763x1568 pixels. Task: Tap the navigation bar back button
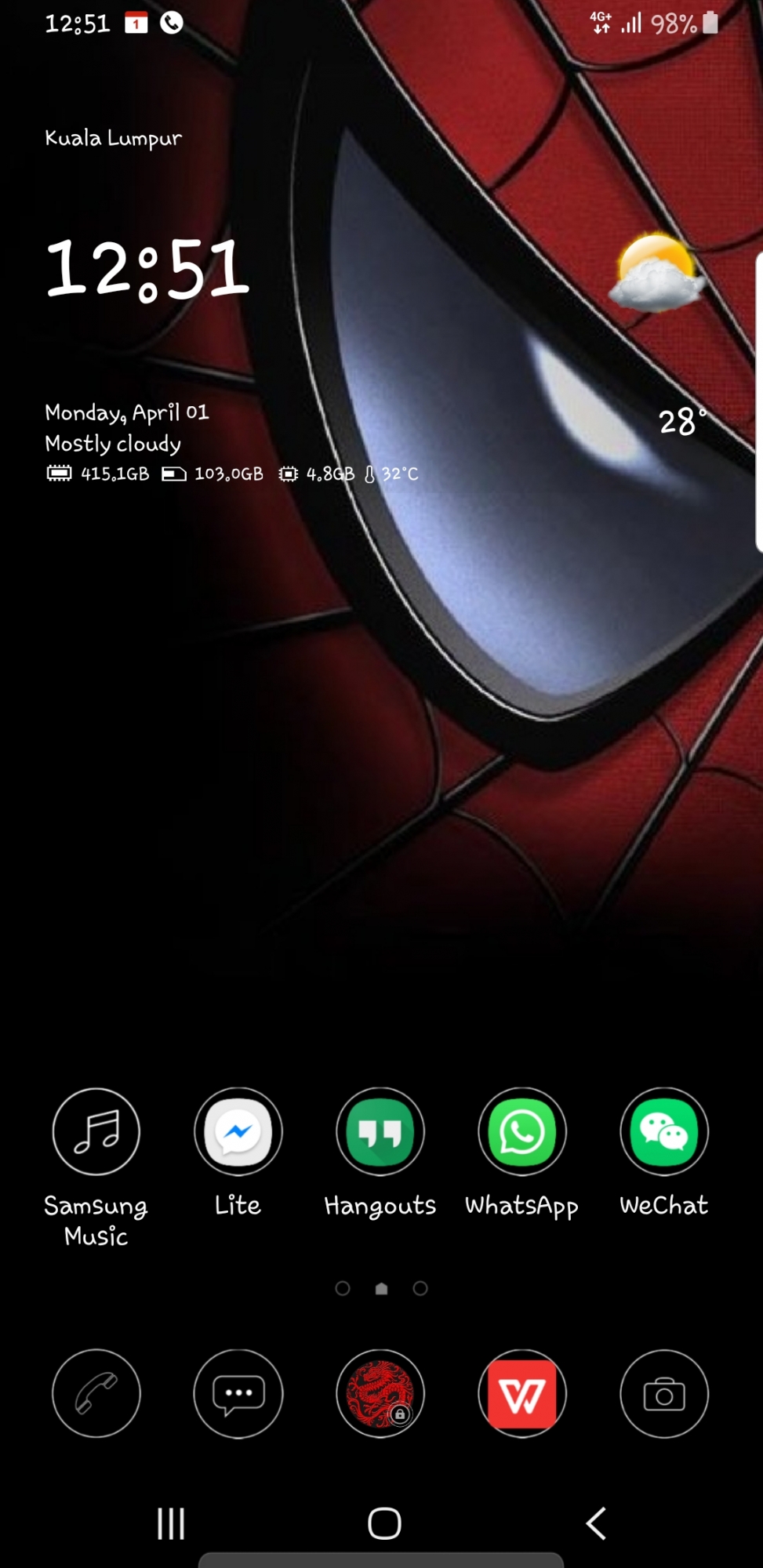pos(596,1523)
